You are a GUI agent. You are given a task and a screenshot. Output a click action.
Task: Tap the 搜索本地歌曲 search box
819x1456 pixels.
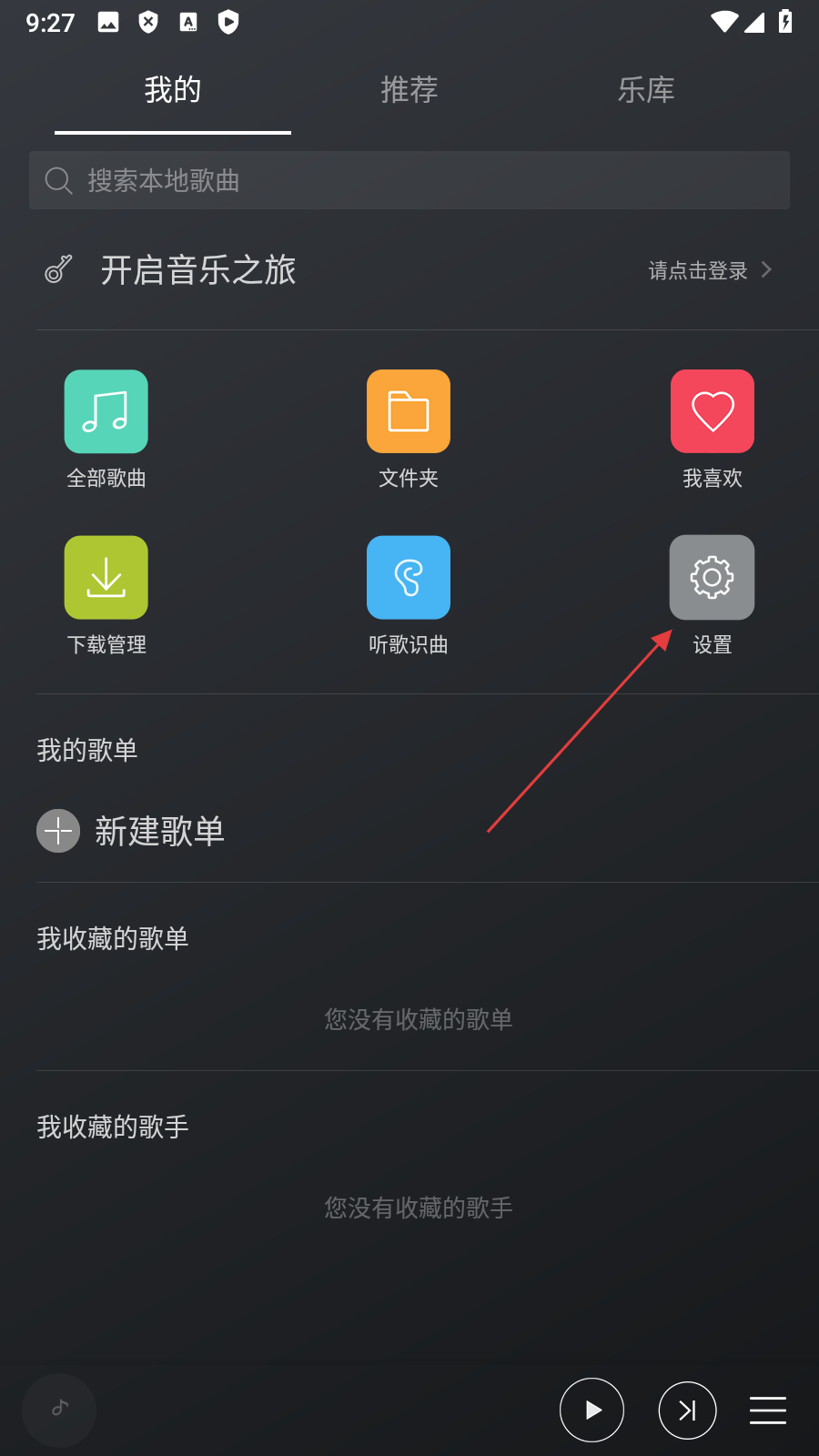(409, 180)
